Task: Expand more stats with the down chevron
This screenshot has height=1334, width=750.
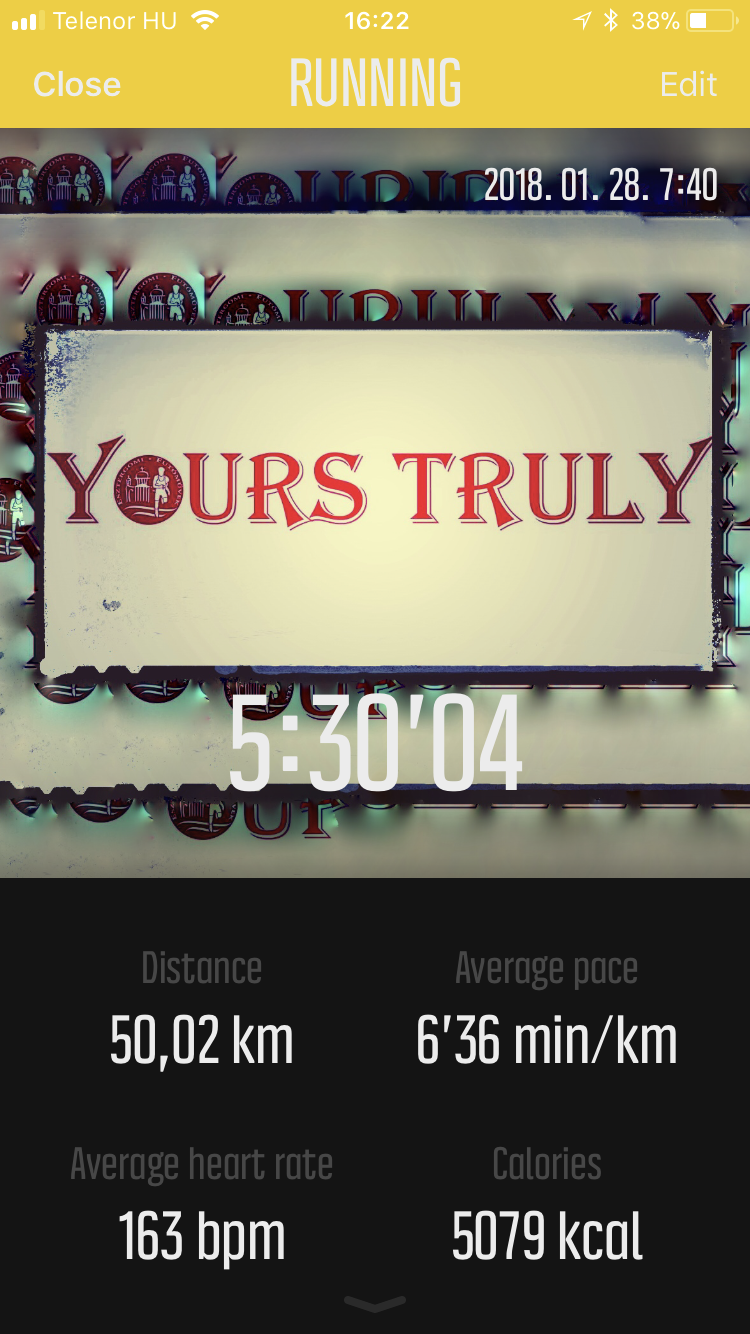Action: tap(375, 1303)
